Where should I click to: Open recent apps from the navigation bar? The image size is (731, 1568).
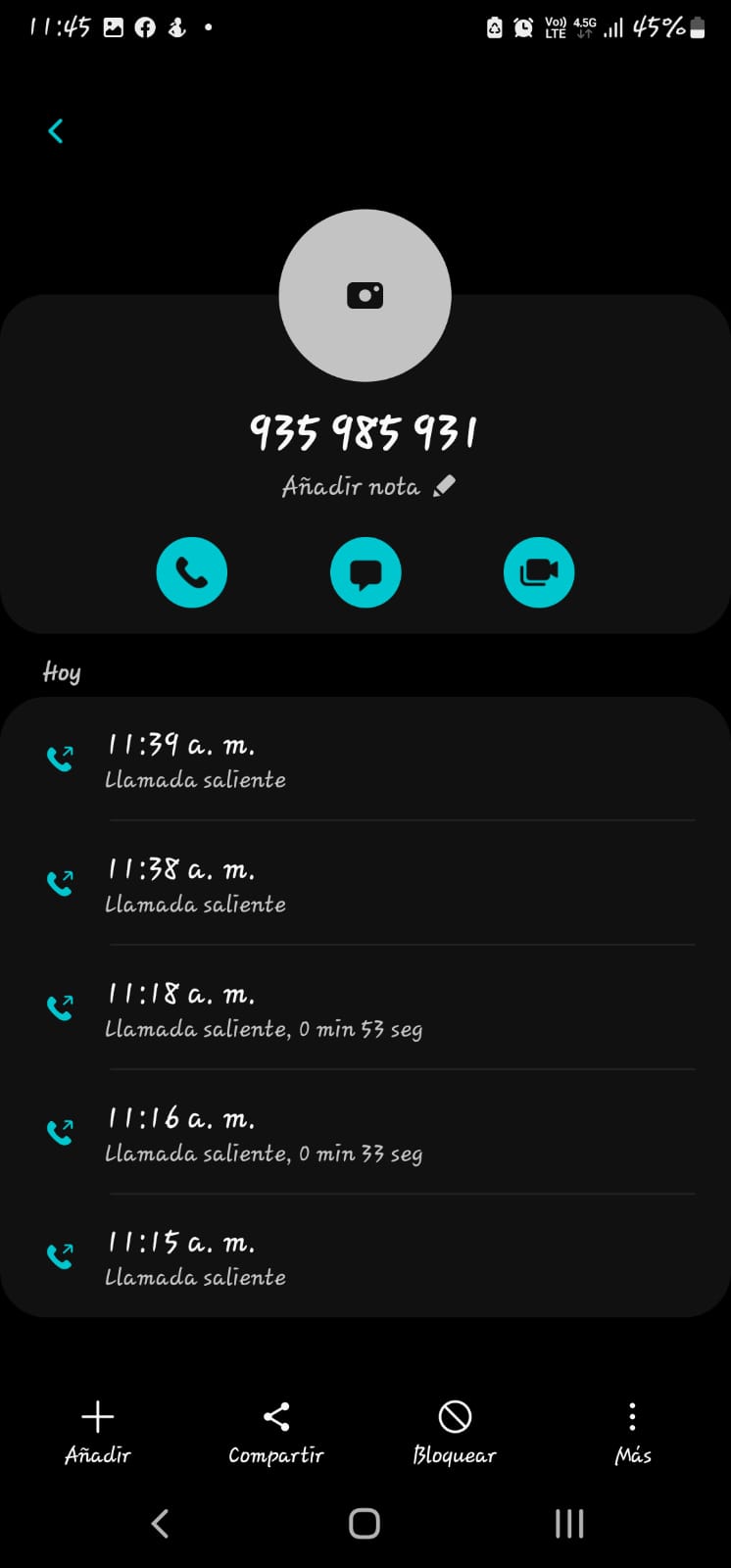(x=569, y=1523)
